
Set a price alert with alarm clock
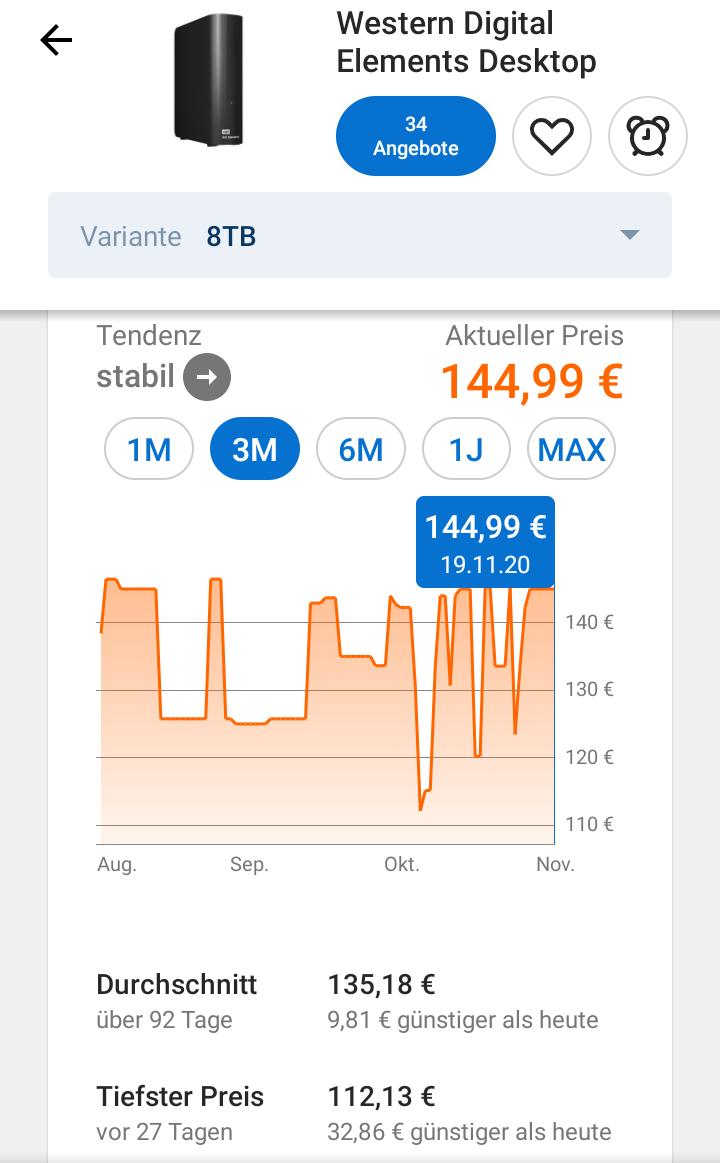click(x=648, y=136)
